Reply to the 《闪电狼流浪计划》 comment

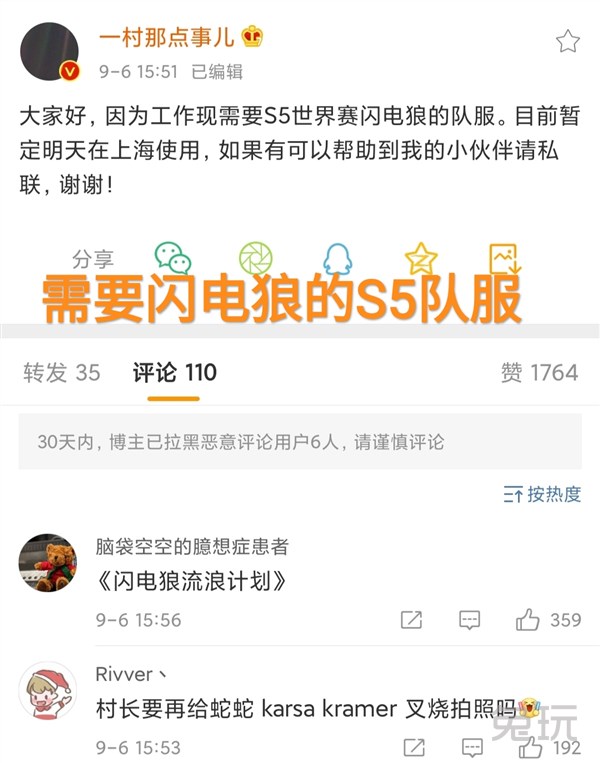click(x=470, y=620)
